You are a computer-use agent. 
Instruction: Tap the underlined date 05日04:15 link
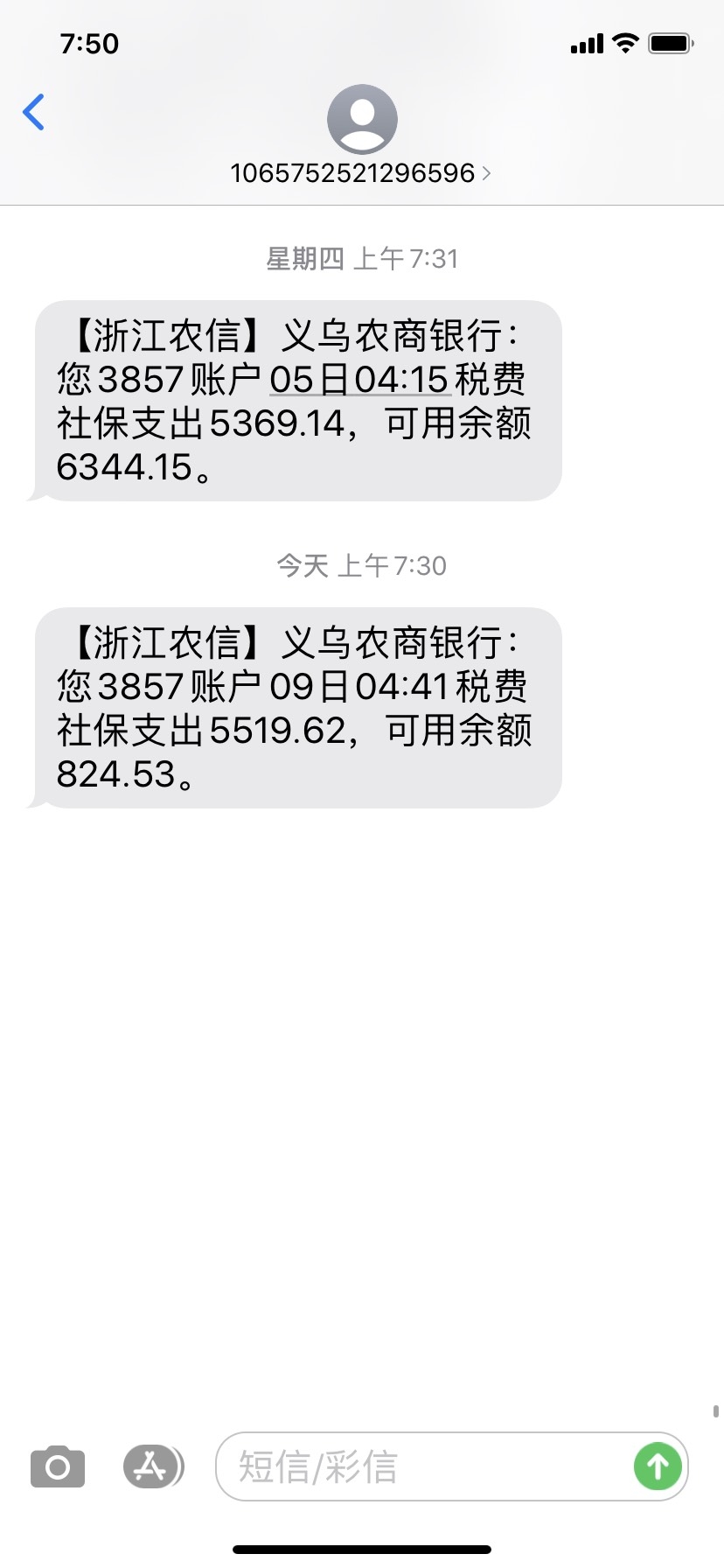point(359,380)
